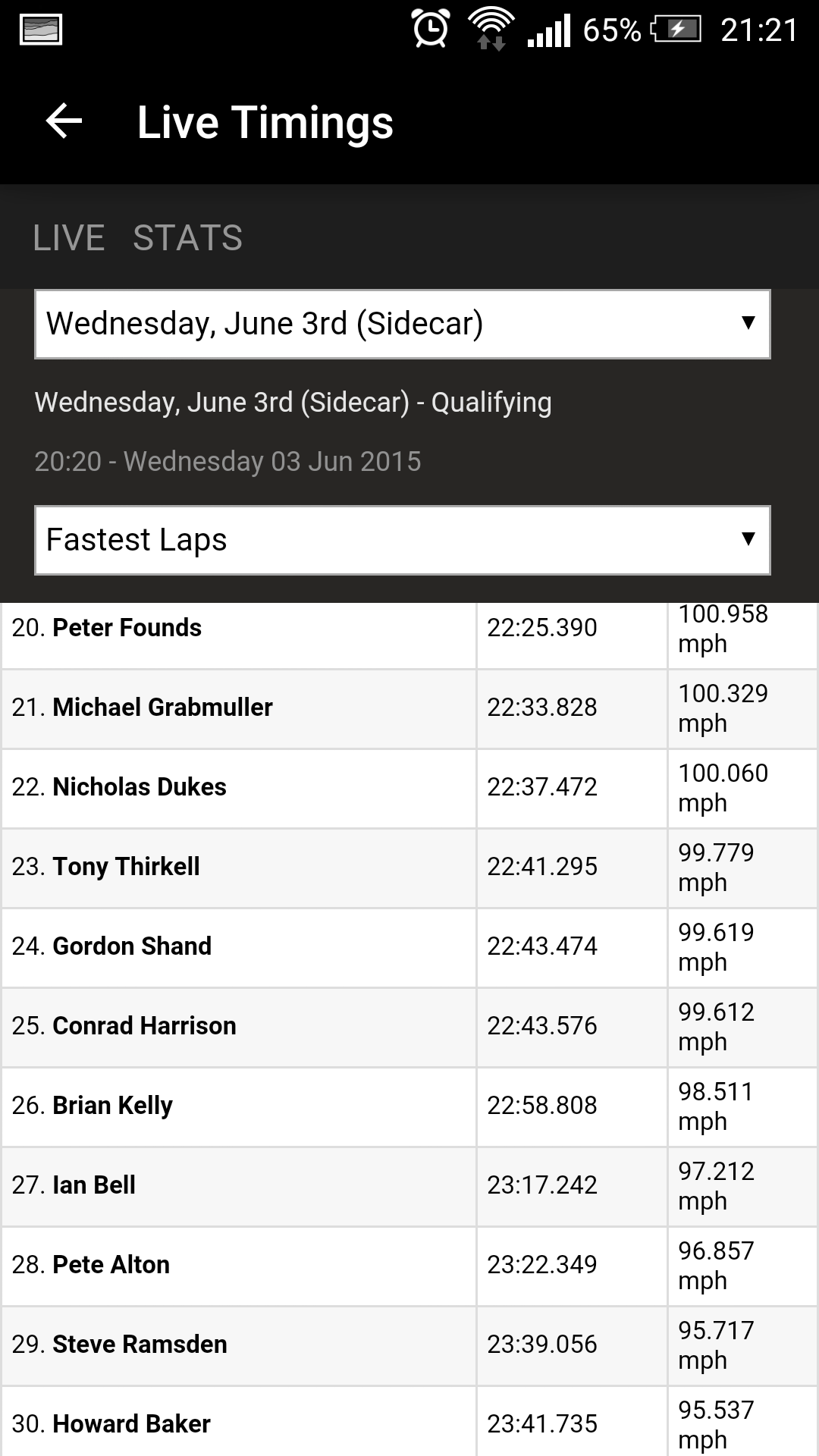This screenshot has height=1456, width=819.
Task: Expand the Fastest Laps dropdown
Action: (x=403, y=540)
